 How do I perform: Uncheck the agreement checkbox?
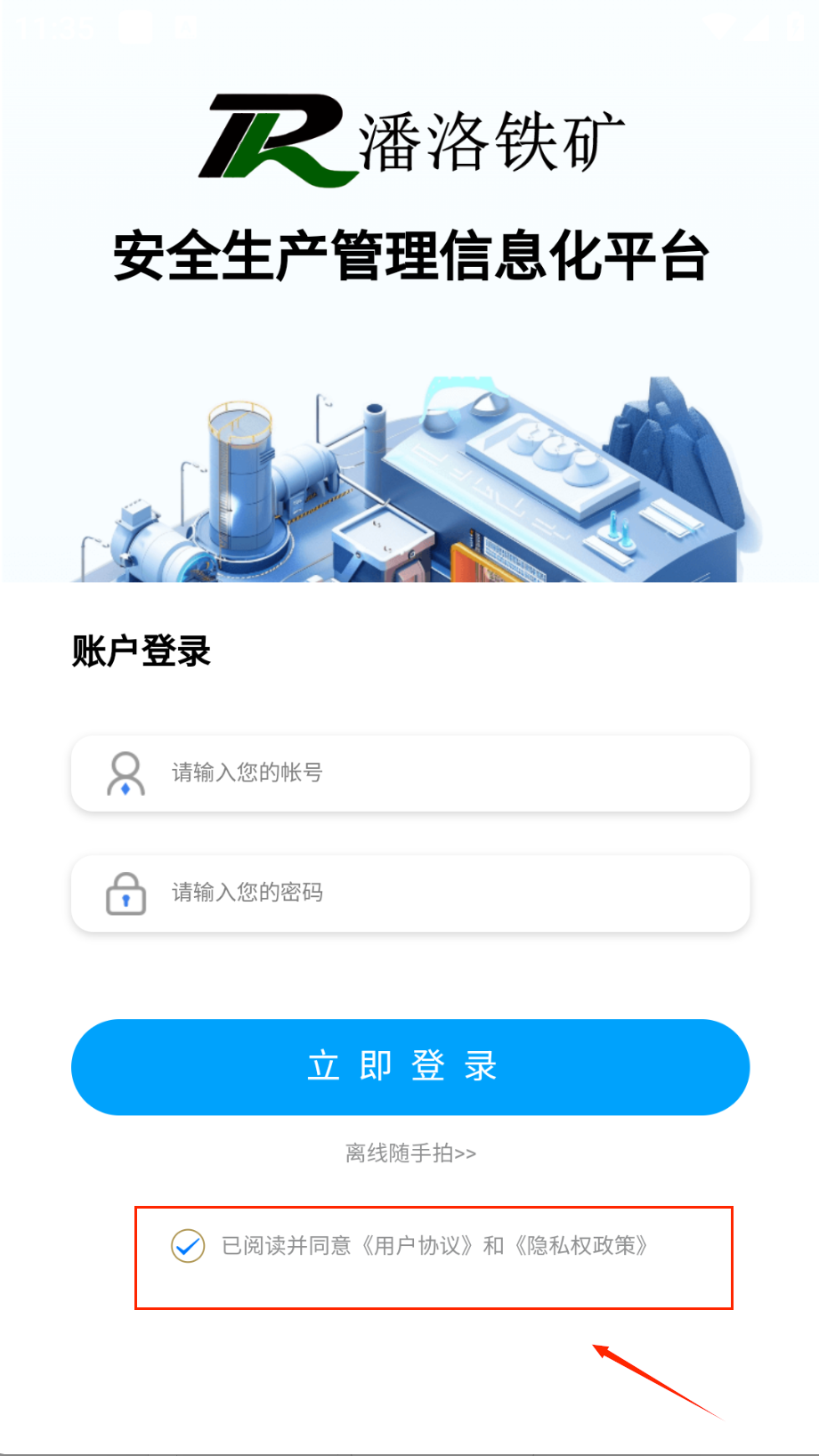pyautogui.click(x=188, y=1246)
